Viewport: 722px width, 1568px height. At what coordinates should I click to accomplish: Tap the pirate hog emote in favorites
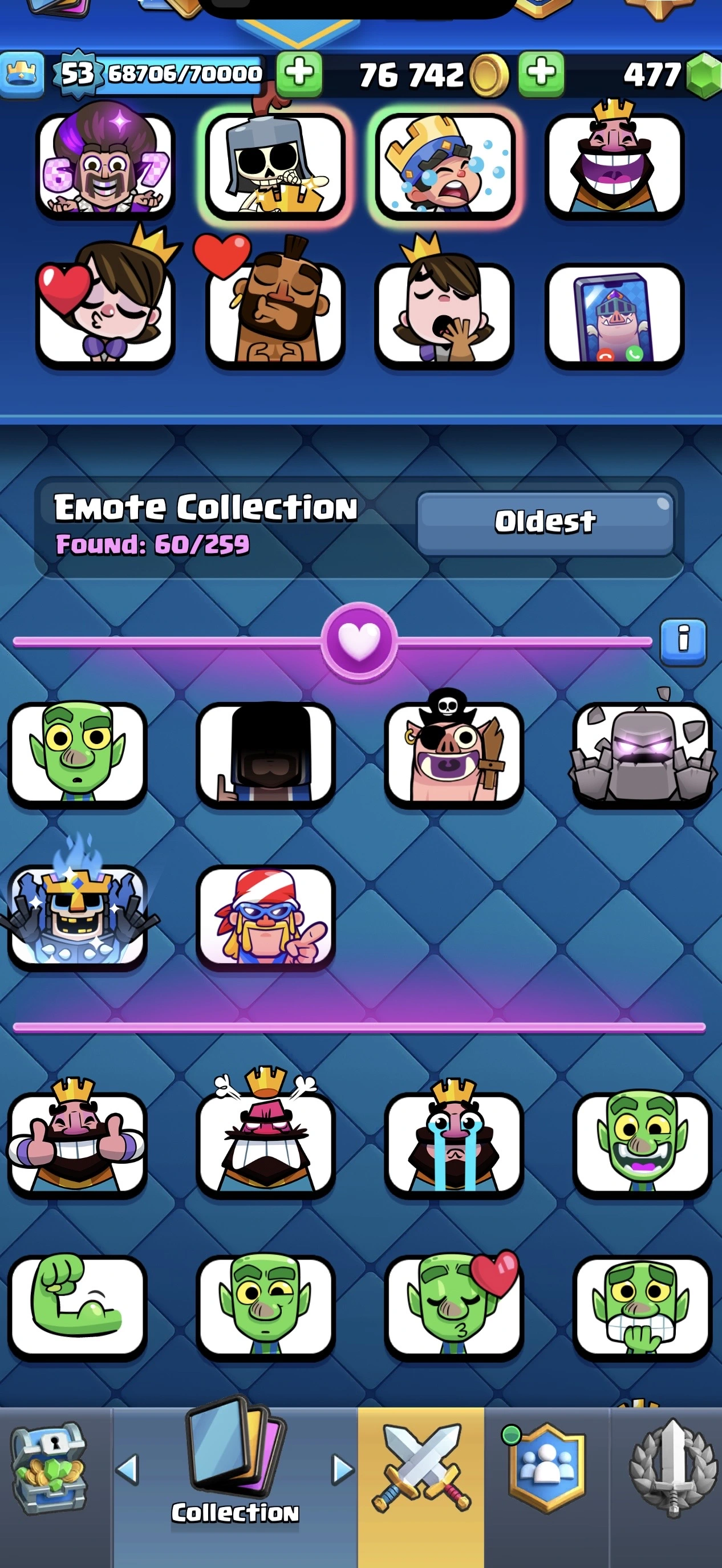coord(453,752)
